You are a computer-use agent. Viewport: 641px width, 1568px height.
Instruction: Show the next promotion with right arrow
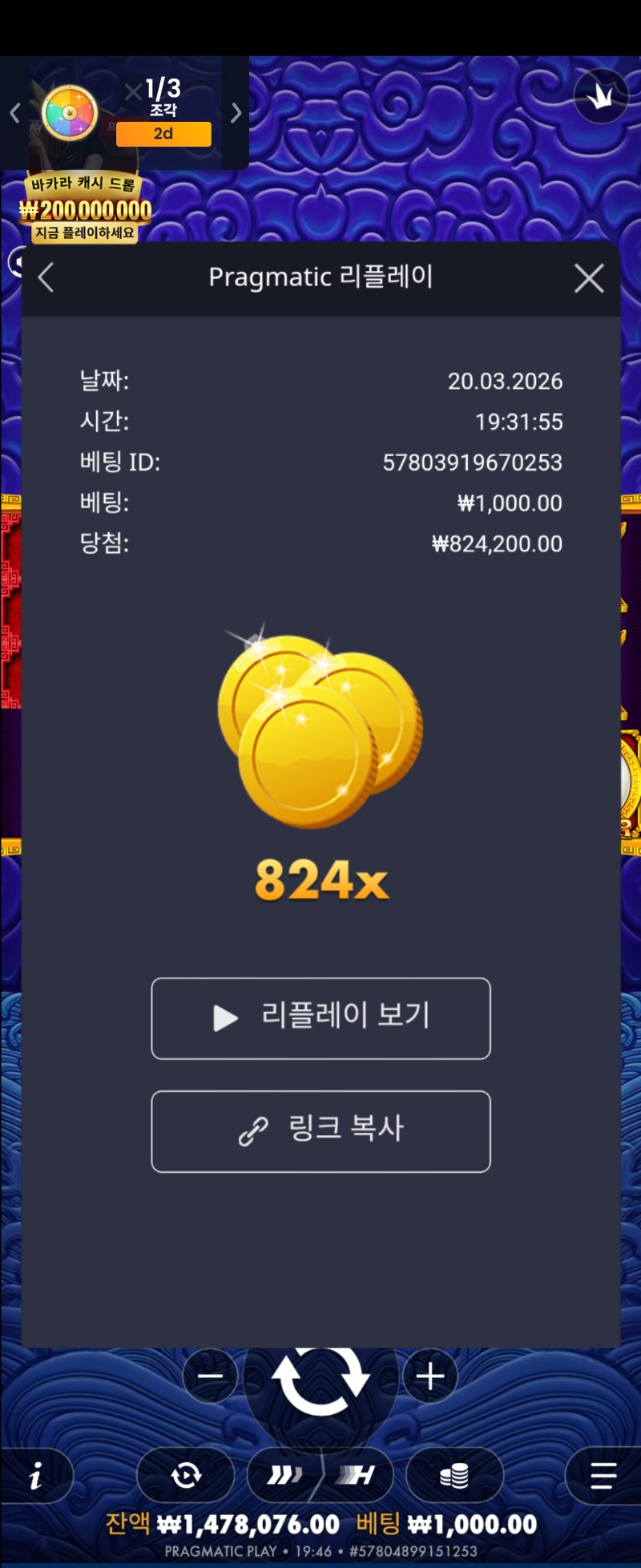pyautogui.click(x=236, y=113)
